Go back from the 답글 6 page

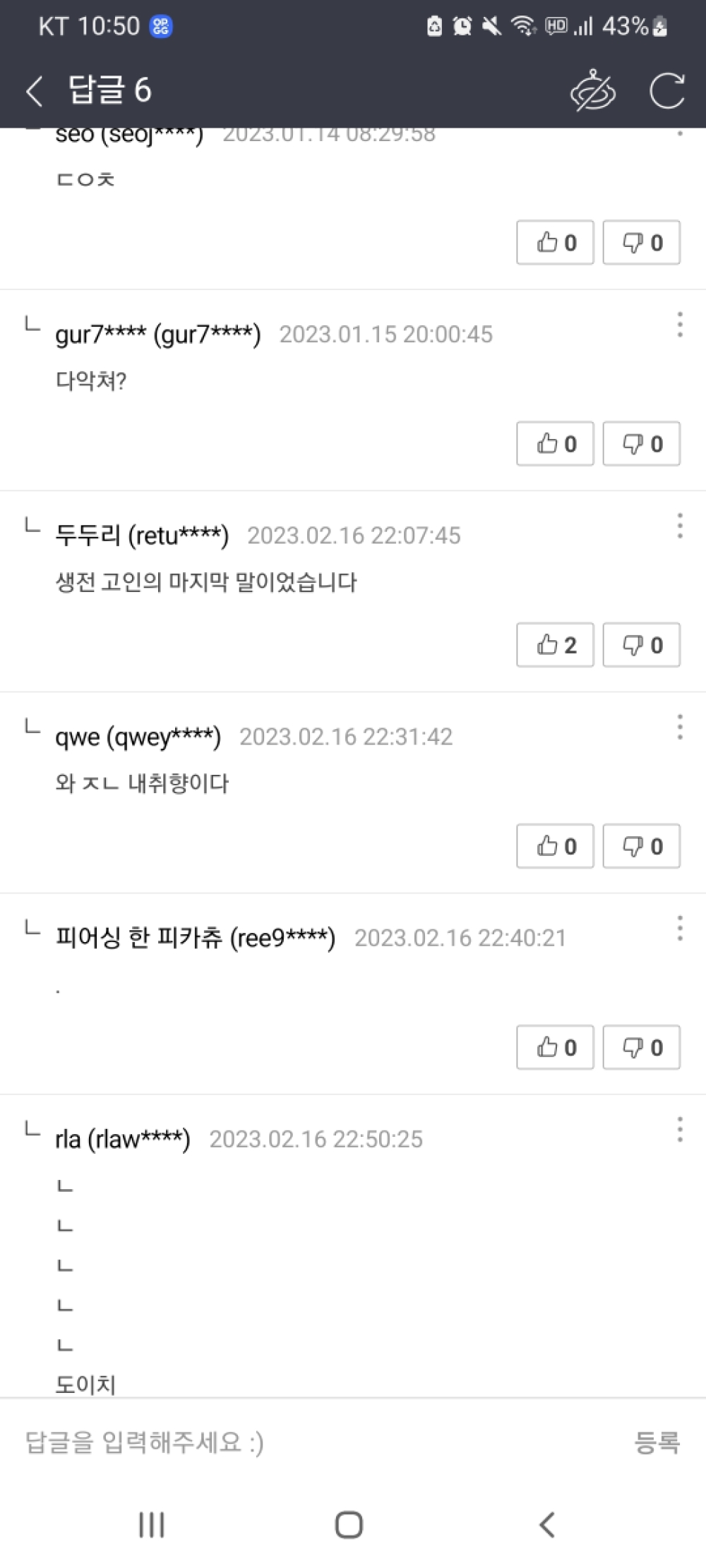[x=34, y=91]
